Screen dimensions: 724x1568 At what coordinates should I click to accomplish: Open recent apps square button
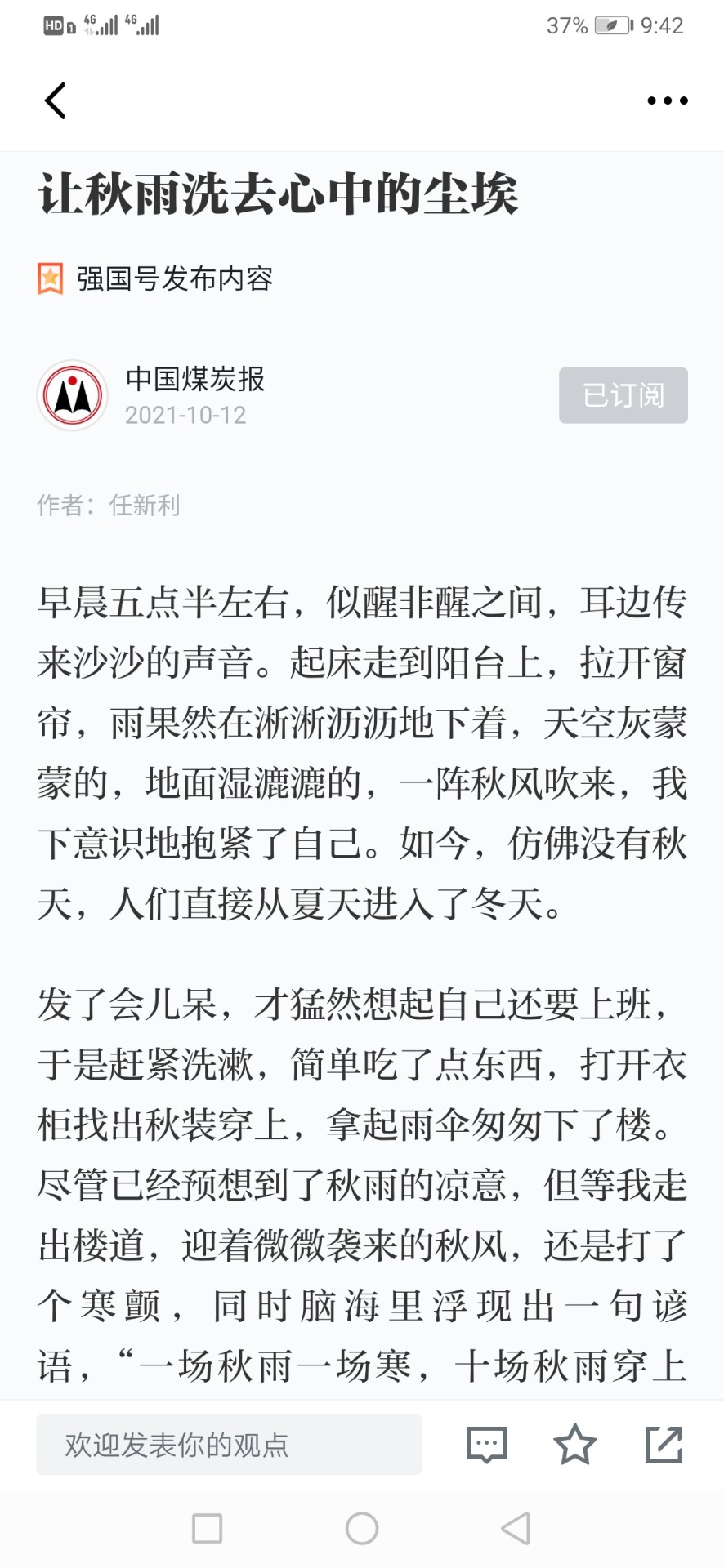click(x=207, y=1528)
